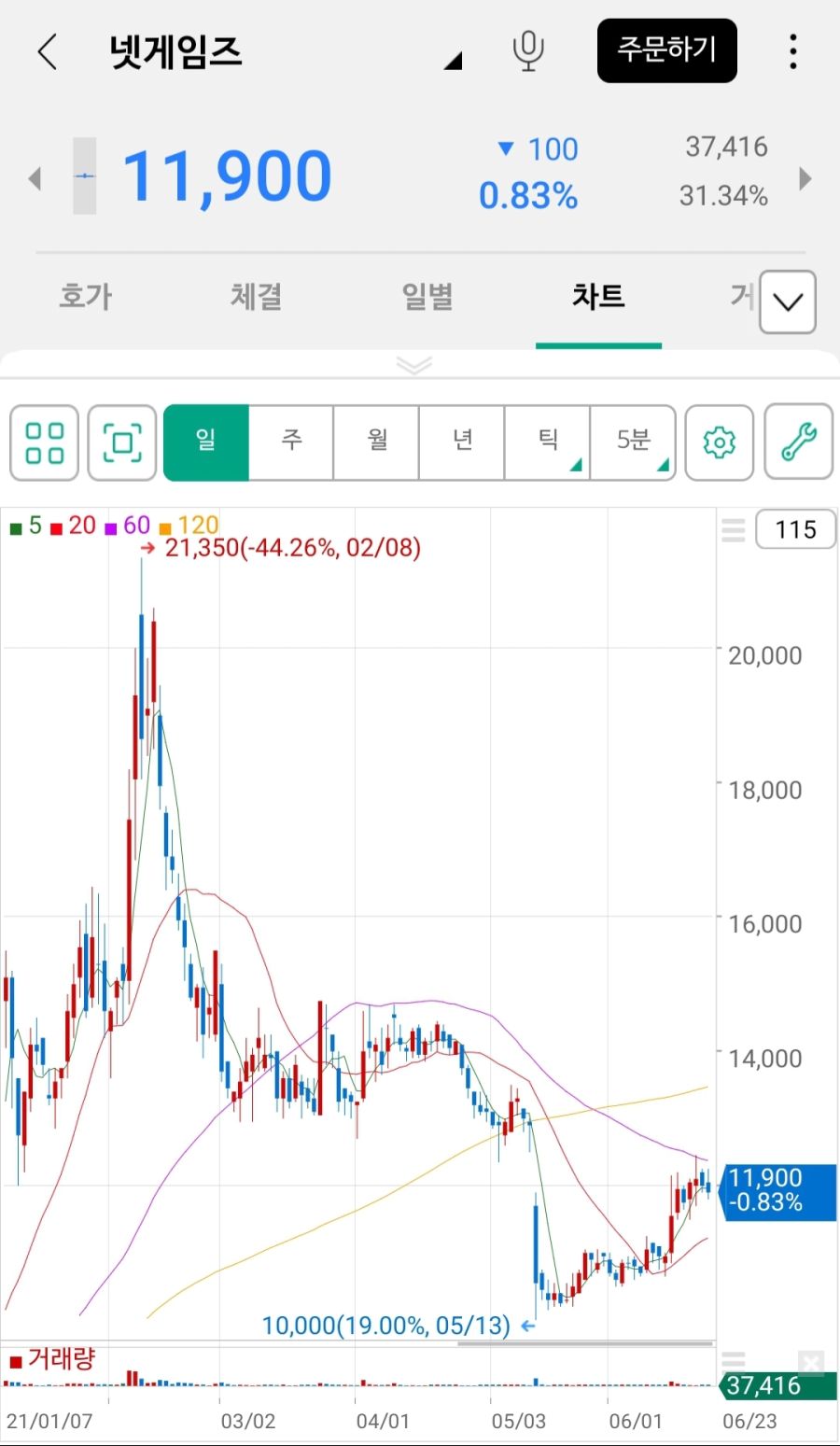Screen dimensions: 840x1446
Task: Choose the 틱 tick chart option
Action: tap(548, 442)
